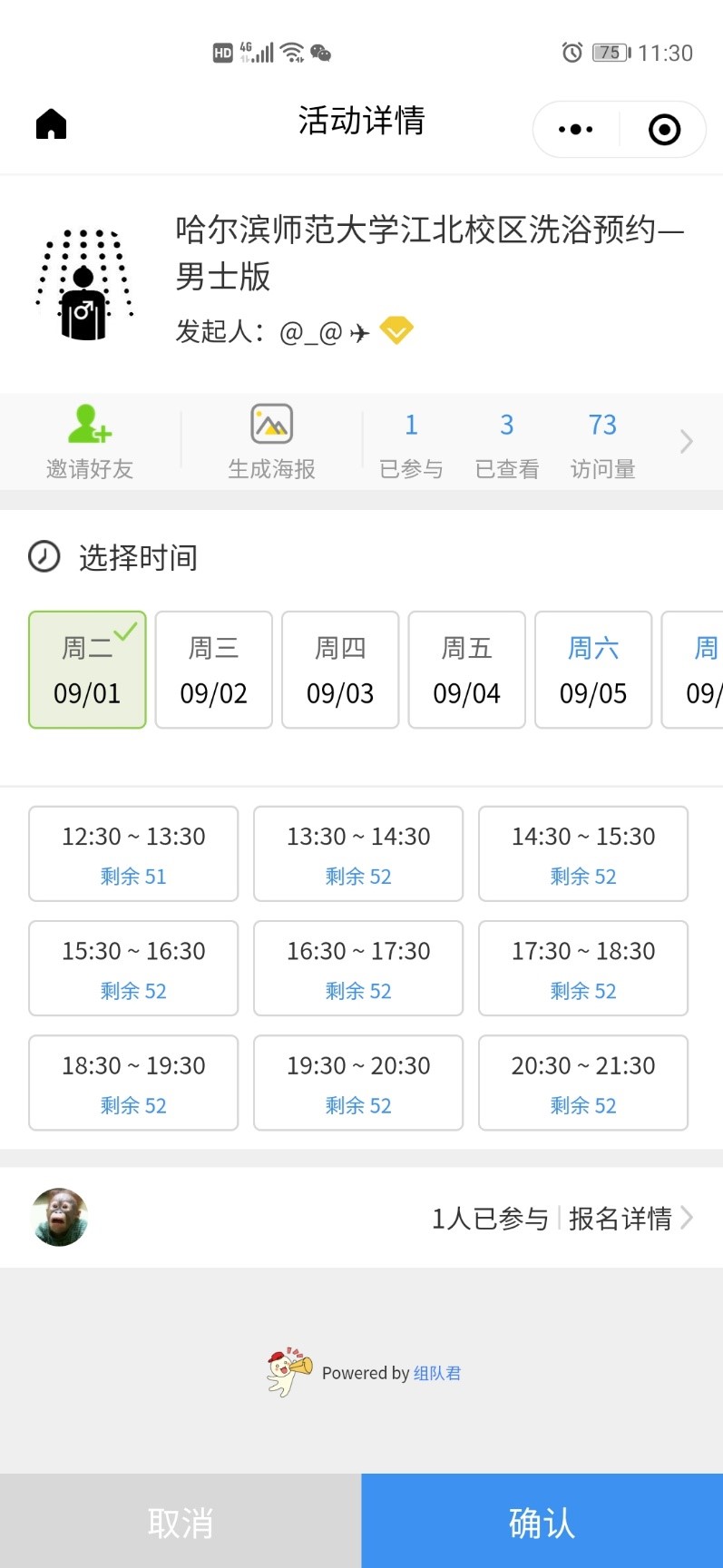Switch to 周五 09/04
723x1568 pixels.
pos(467,670)
